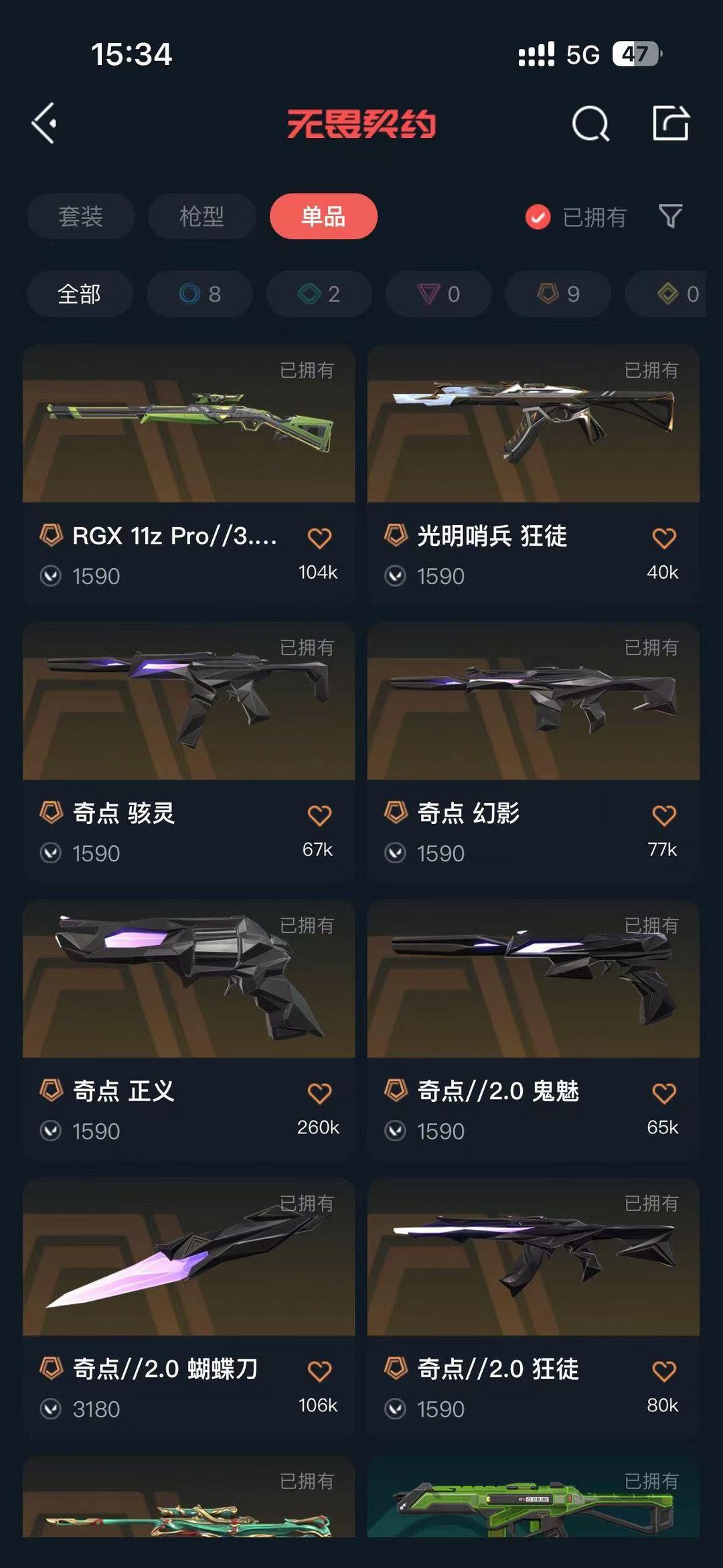Open the RGX 11z Pro skin card
Viewport: 723px width, 1568px height.
[x=189, y=476]
